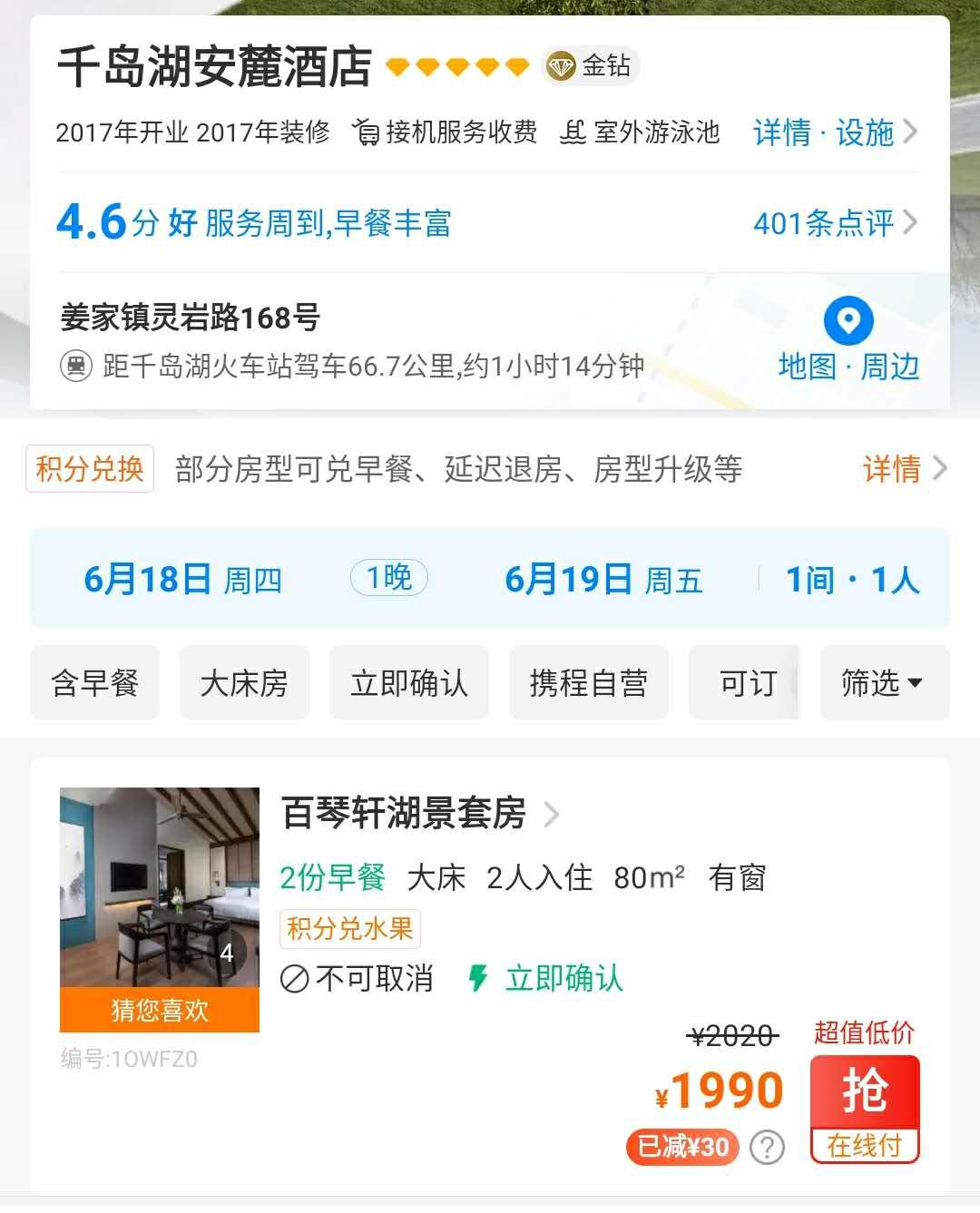The width and height of the screenshot is (980, 1213).
Task: Open the 筛选 filter dropdown
Action: coord(883,683)
